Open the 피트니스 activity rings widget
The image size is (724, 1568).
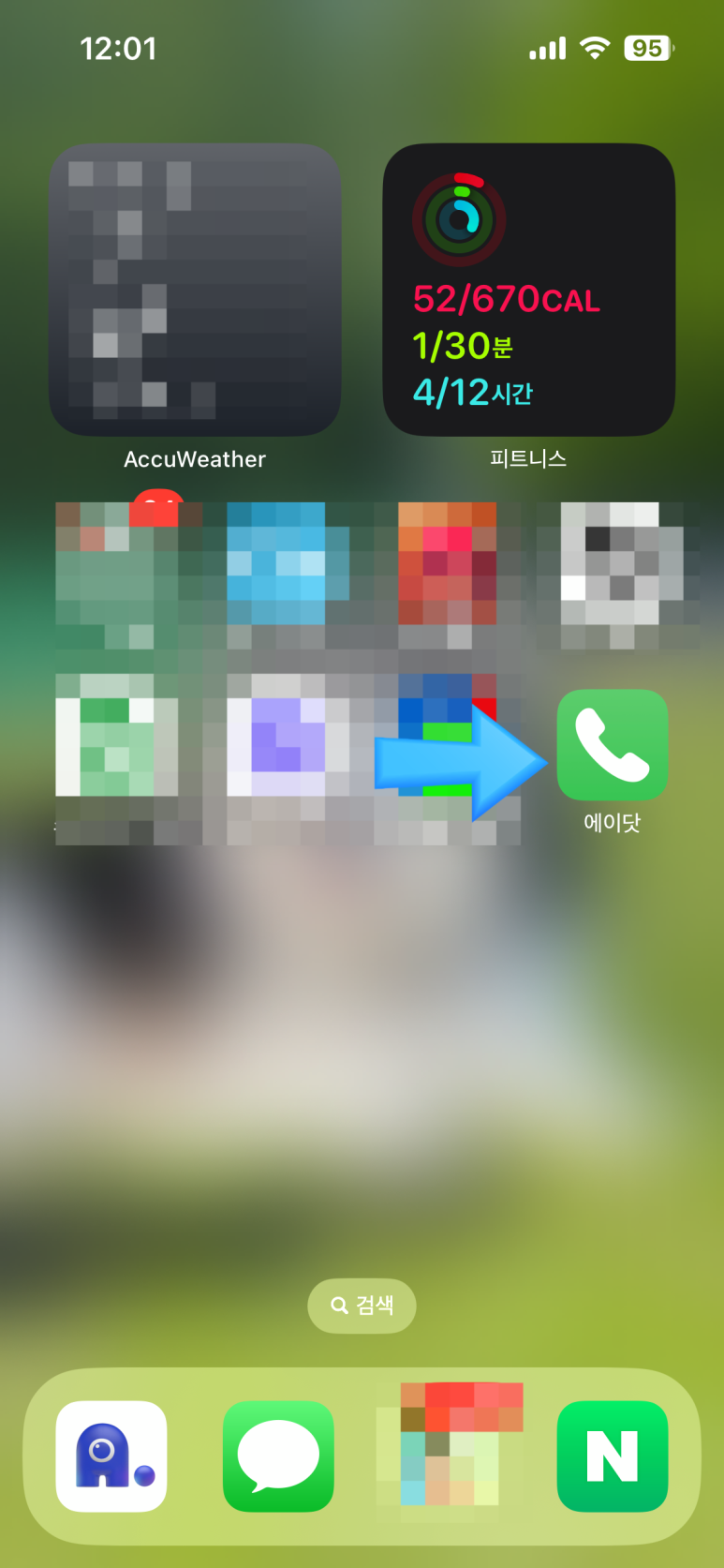coord(528,290)
